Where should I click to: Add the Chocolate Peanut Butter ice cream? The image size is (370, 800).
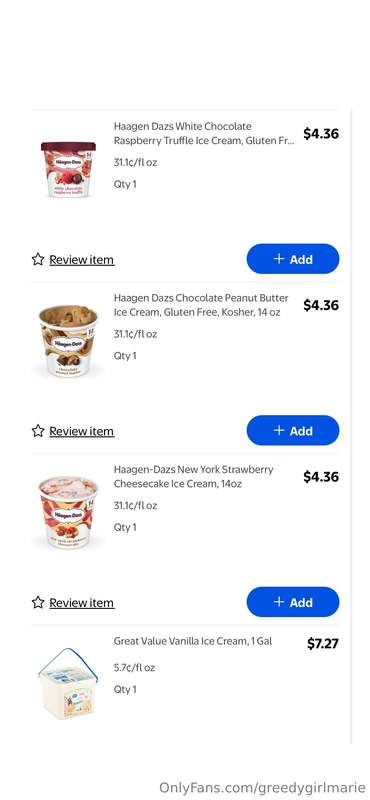tap(292, 430)
